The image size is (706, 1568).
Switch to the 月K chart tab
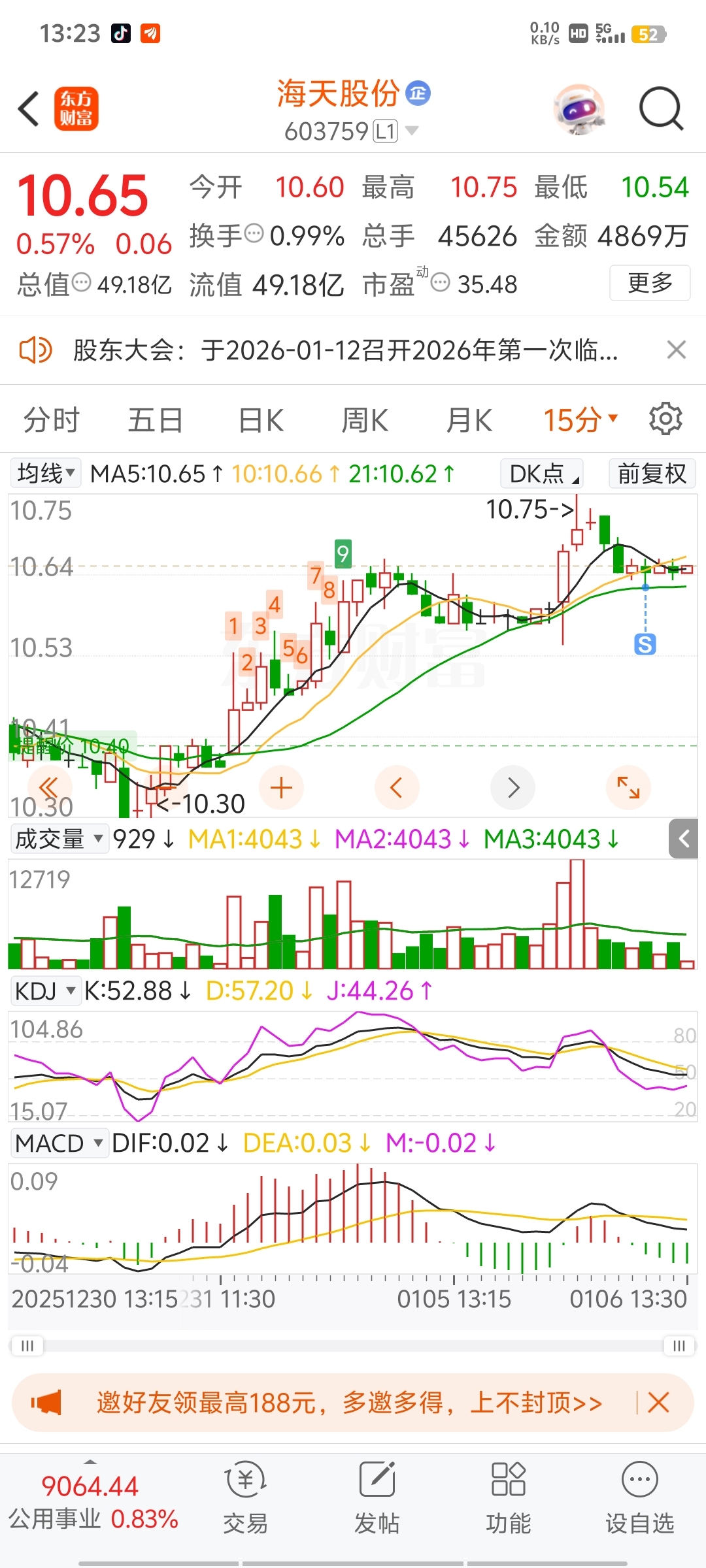[469, 420]
